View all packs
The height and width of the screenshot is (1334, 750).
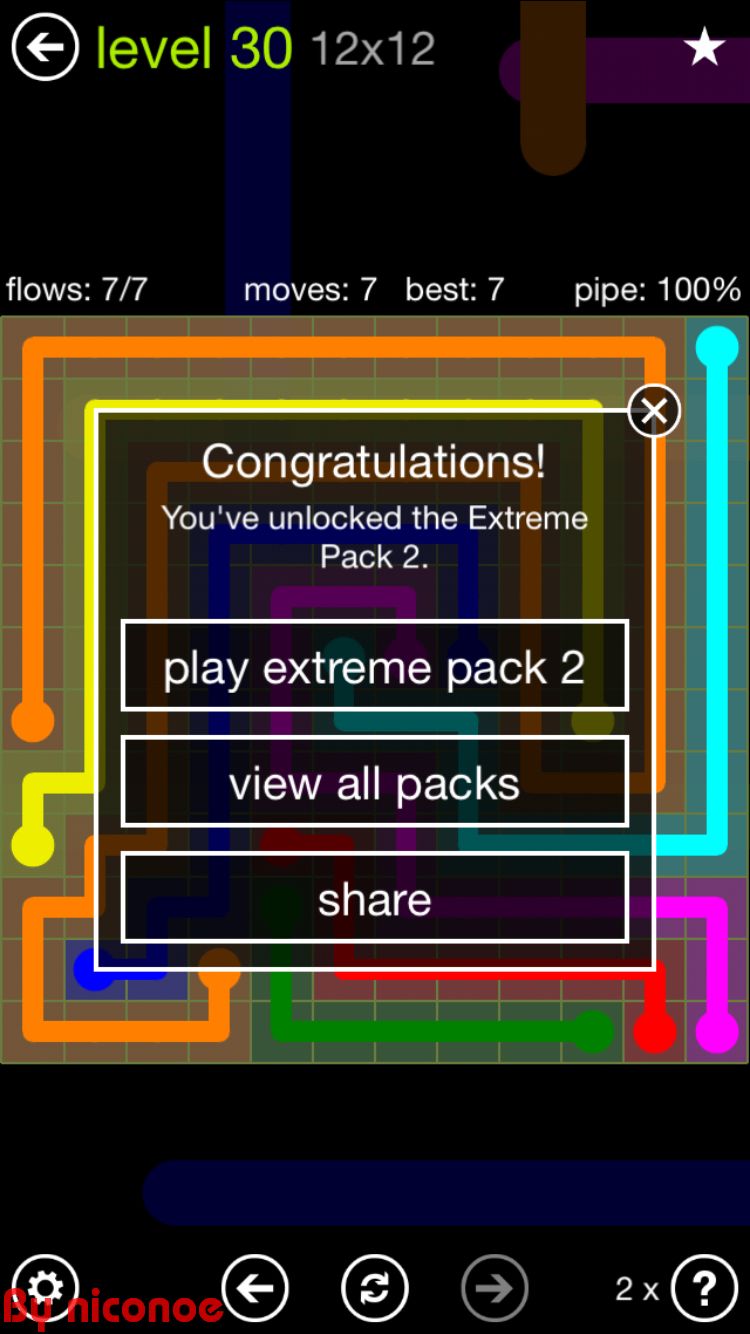click(x=375, y=783)
